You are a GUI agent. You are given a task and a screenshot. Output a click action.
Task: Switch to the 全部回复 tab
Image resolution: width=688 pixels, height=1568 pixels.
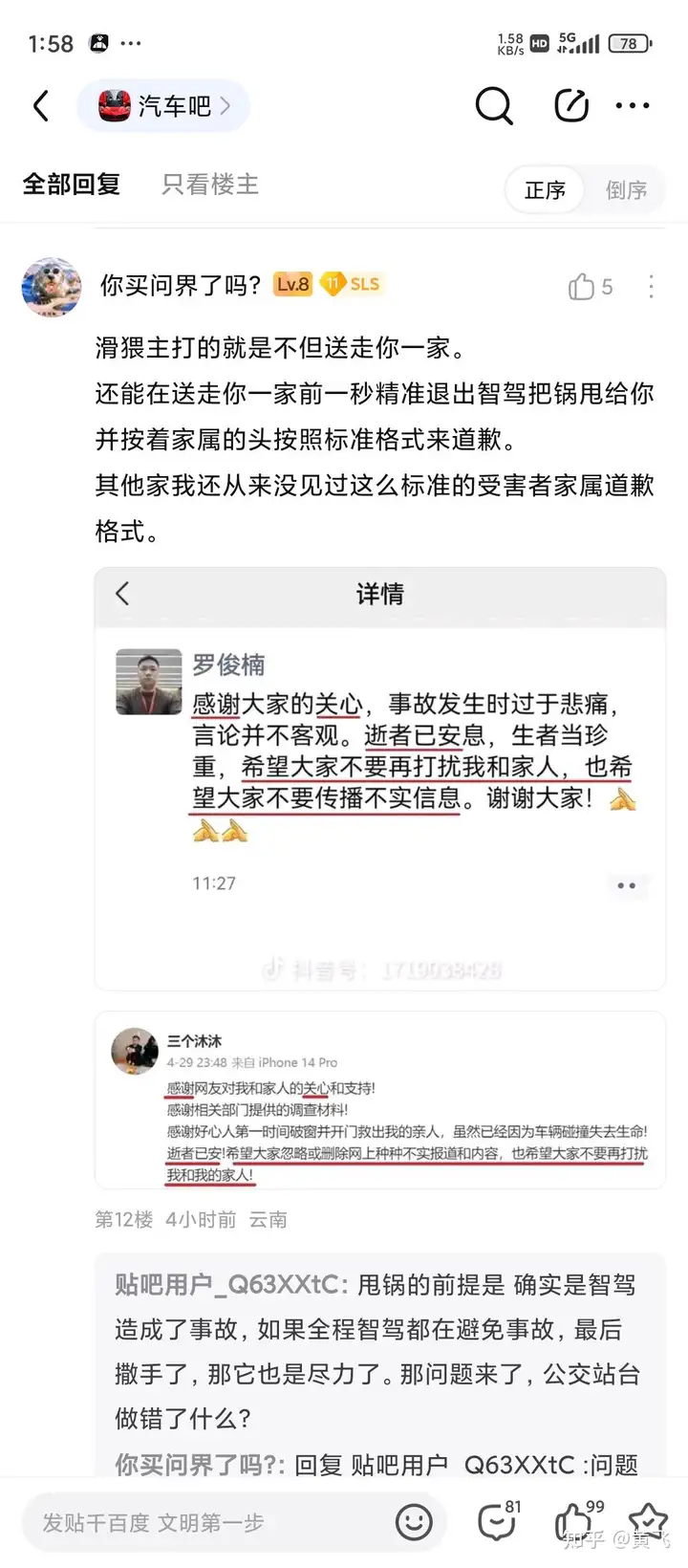pos(72,184)
